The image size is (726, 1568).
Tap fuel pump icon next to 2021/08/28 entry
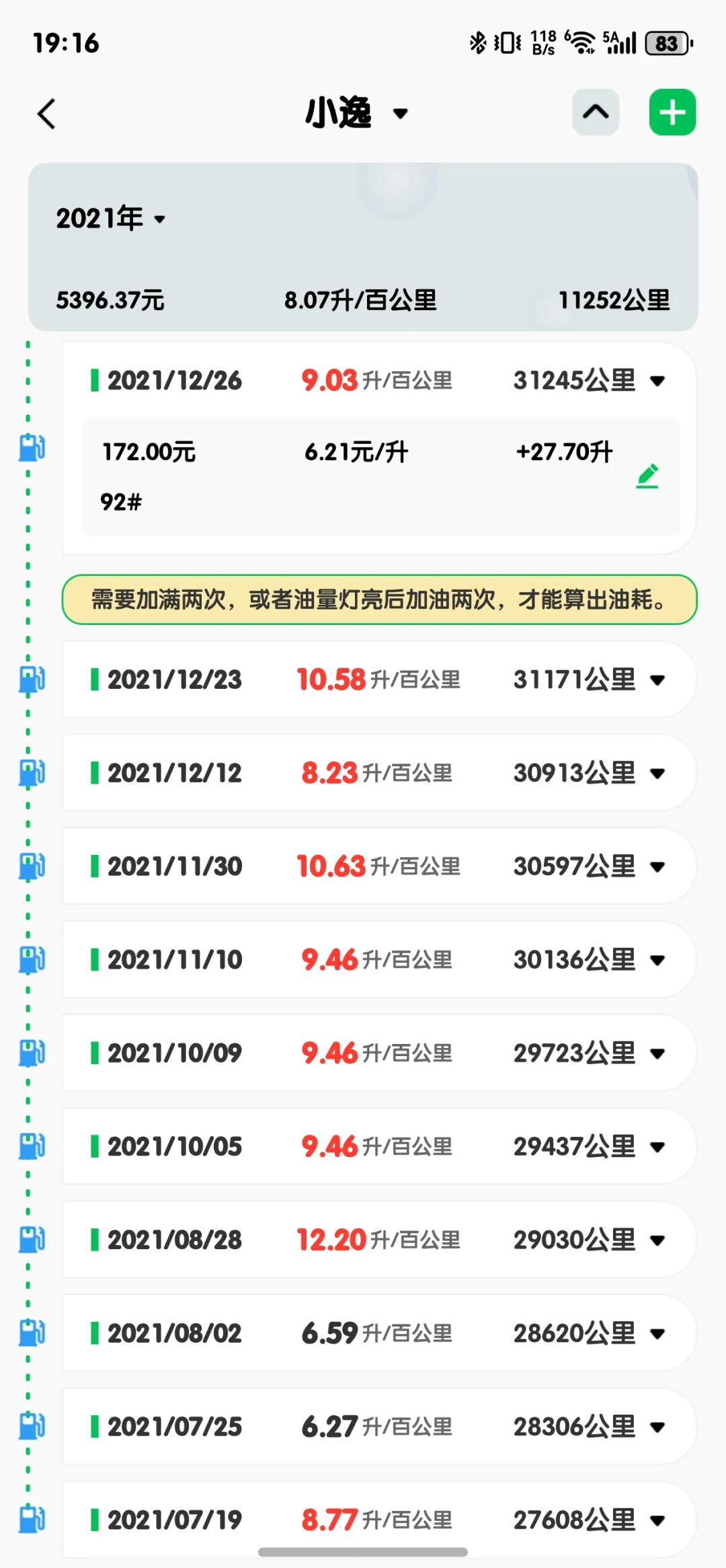(32, 1240)
